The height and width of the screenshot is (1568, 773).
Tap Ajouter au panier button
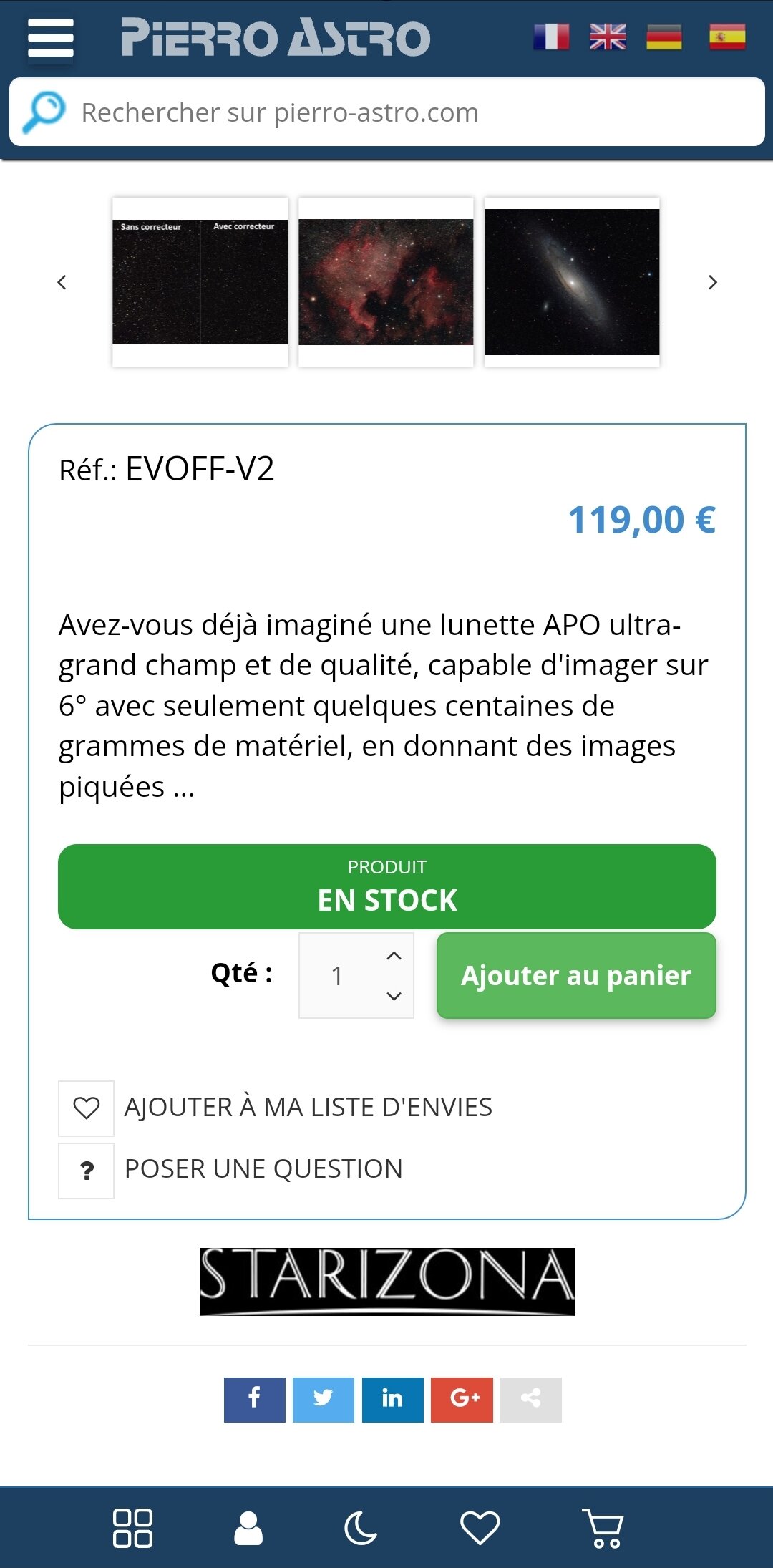(x=576, y=975)
